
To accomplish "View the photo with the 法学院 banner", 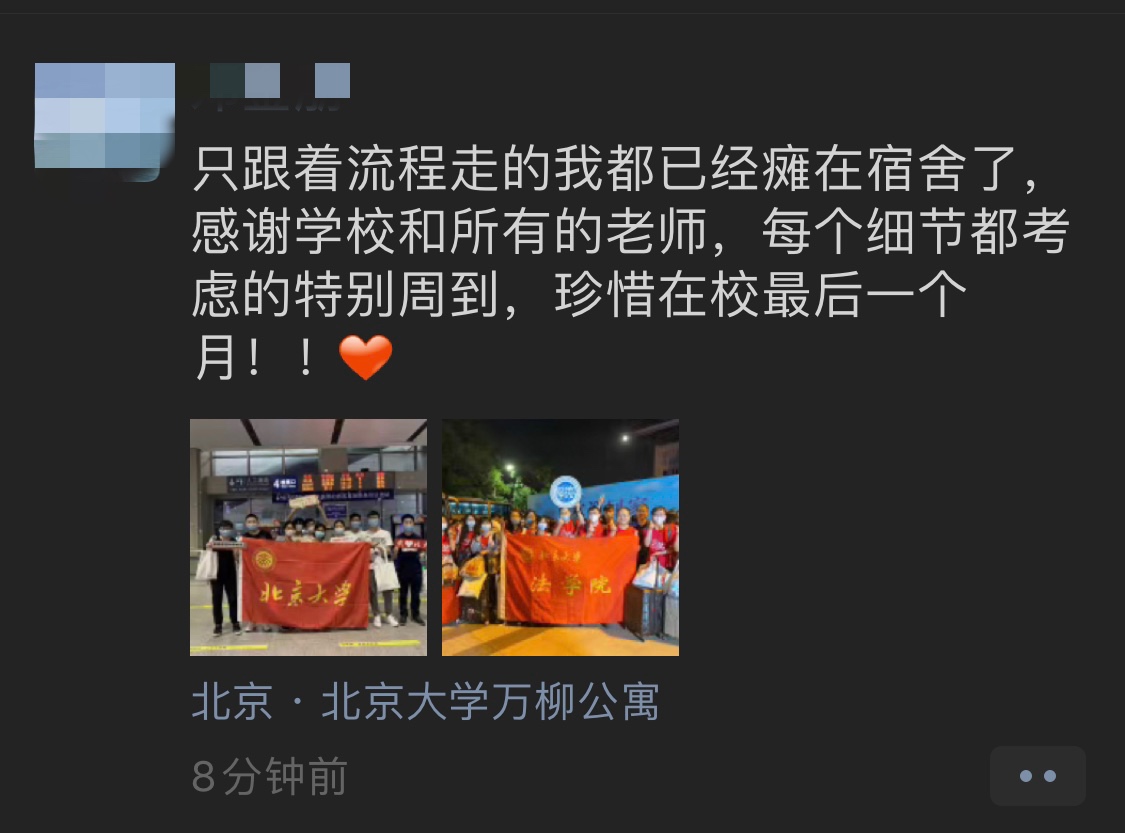I will [x=560, y=537].
